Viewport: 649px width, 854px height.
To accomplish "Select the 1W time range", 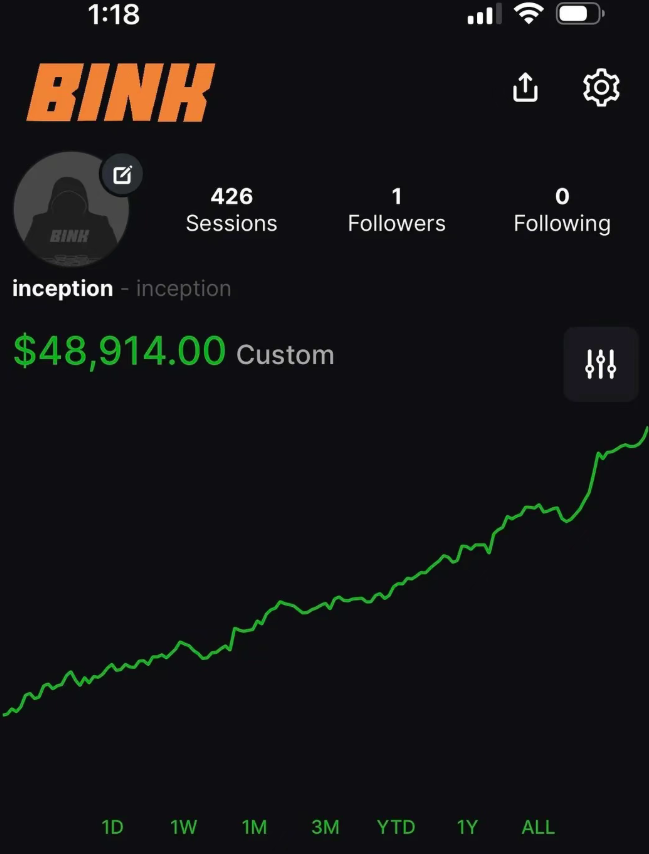I will pos(183,827).
